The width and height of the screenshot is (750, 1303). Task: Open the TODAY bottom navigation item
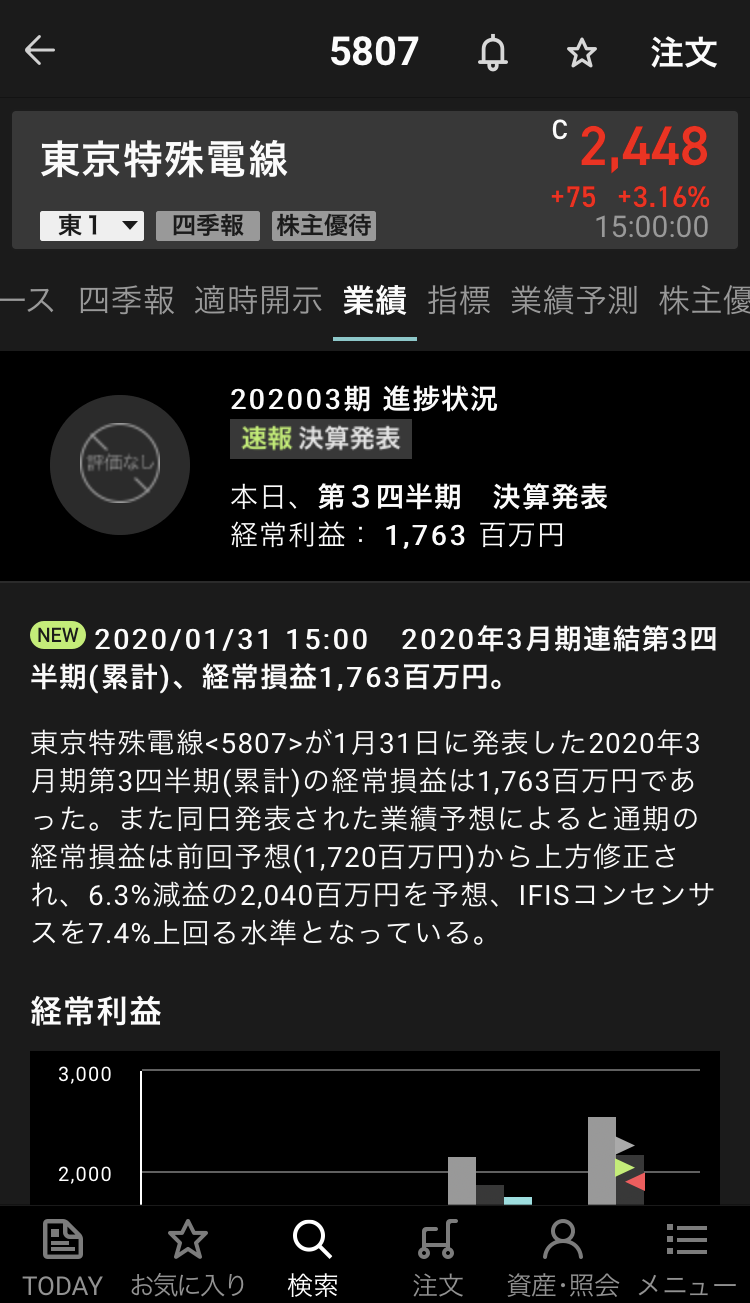coord(63,1257)
